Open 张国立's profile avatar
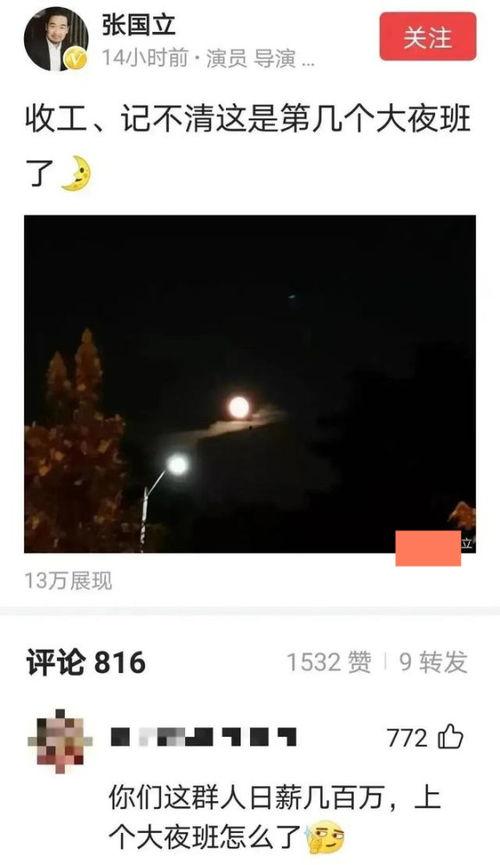500x865 pixels. (x=56, y=39)
